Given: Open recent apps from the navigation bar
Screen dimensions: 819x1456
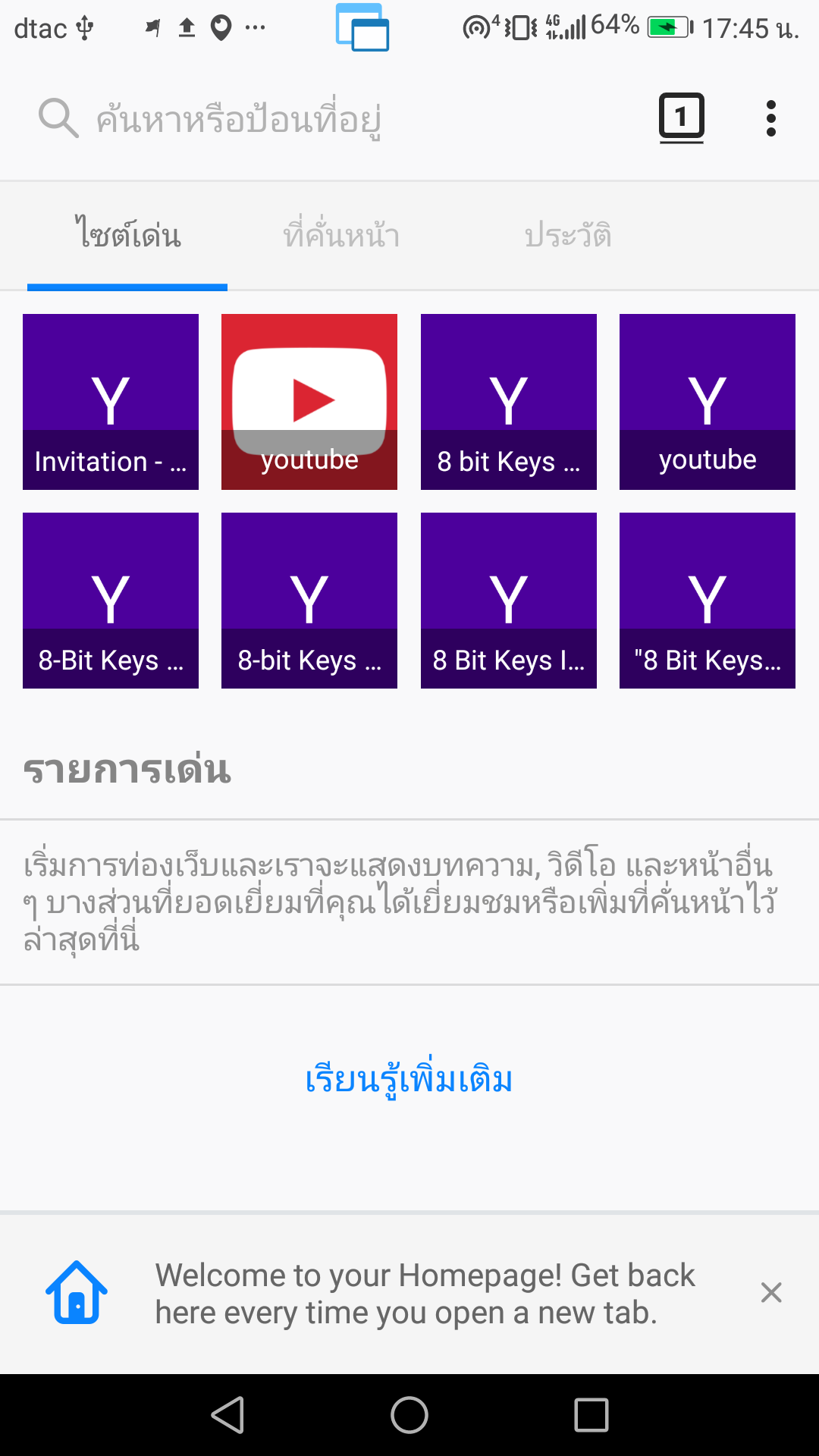Looking at the screenshot, I should [x=591, y=1415].
